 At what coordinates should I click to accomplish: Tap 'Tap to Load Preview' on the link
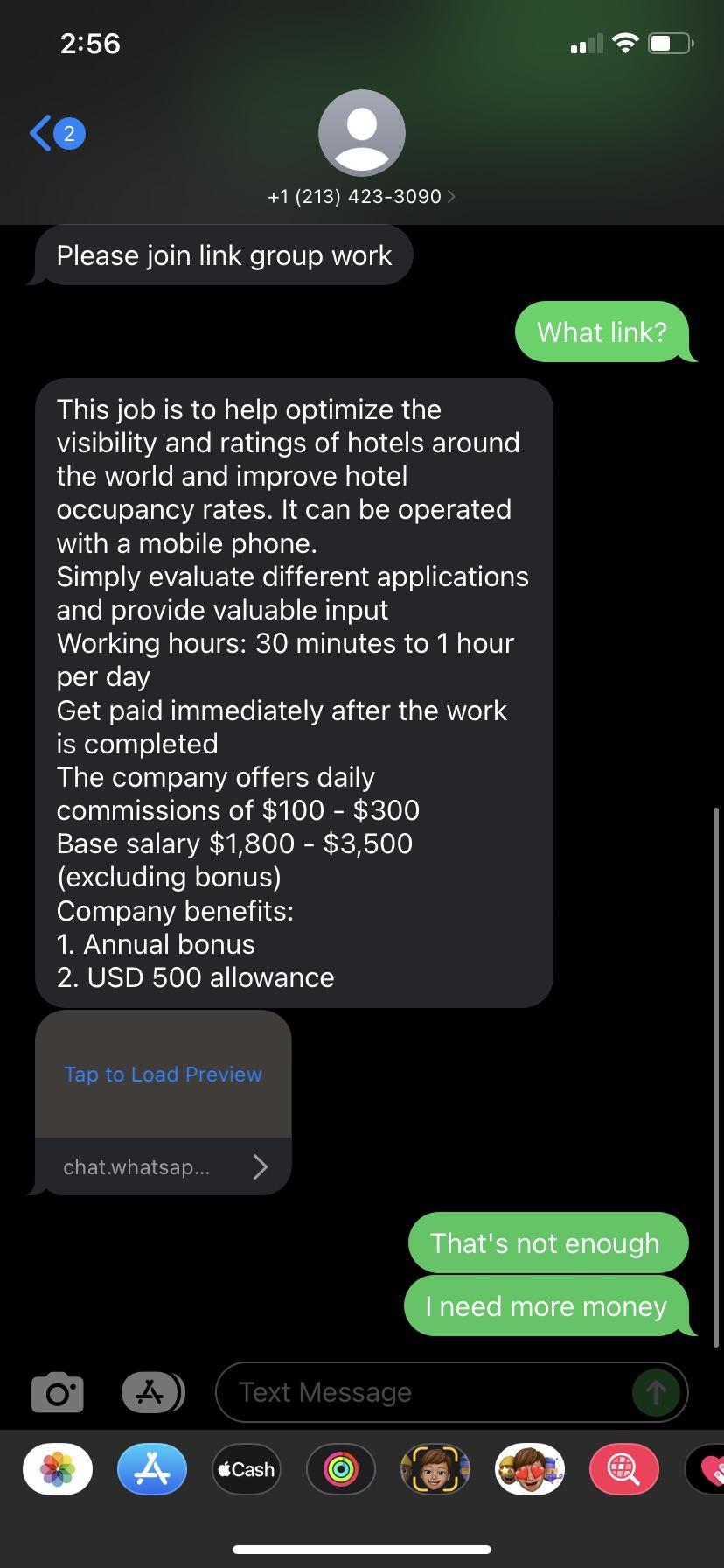163,1074
